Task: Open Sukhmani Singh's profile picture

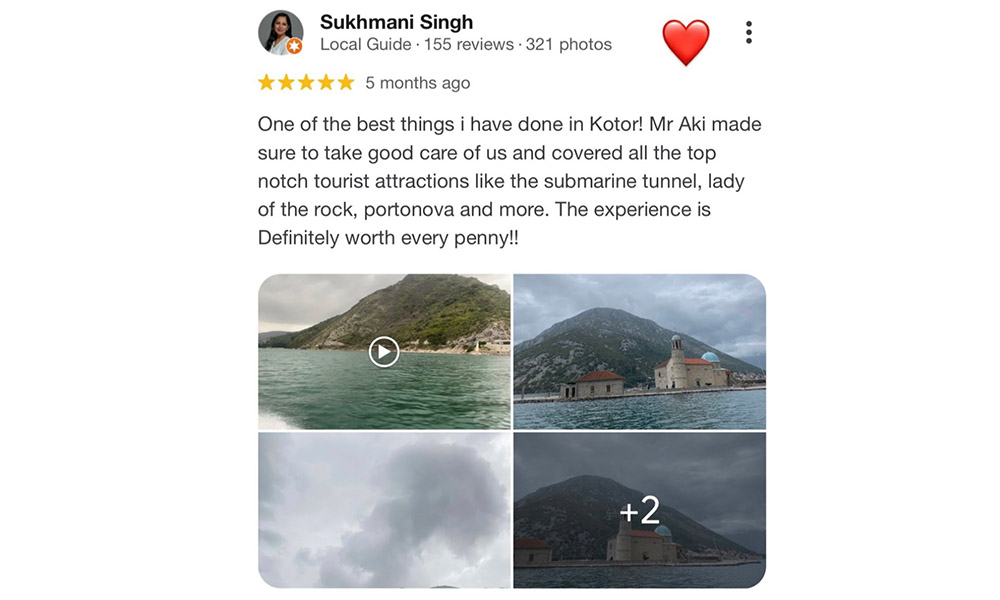Action: click(x=280, y=33)
